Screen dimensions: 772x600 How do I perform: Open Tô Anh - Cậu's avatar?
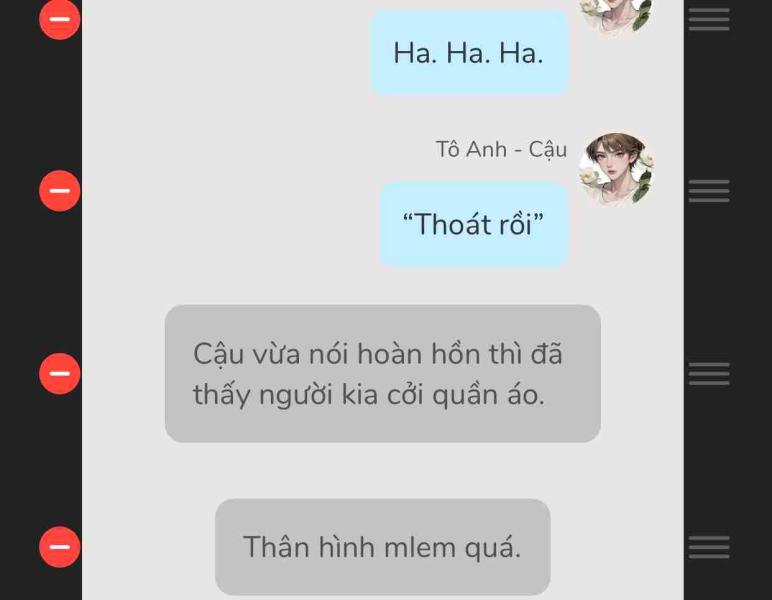pyautogui.click(x=615, y=168)
